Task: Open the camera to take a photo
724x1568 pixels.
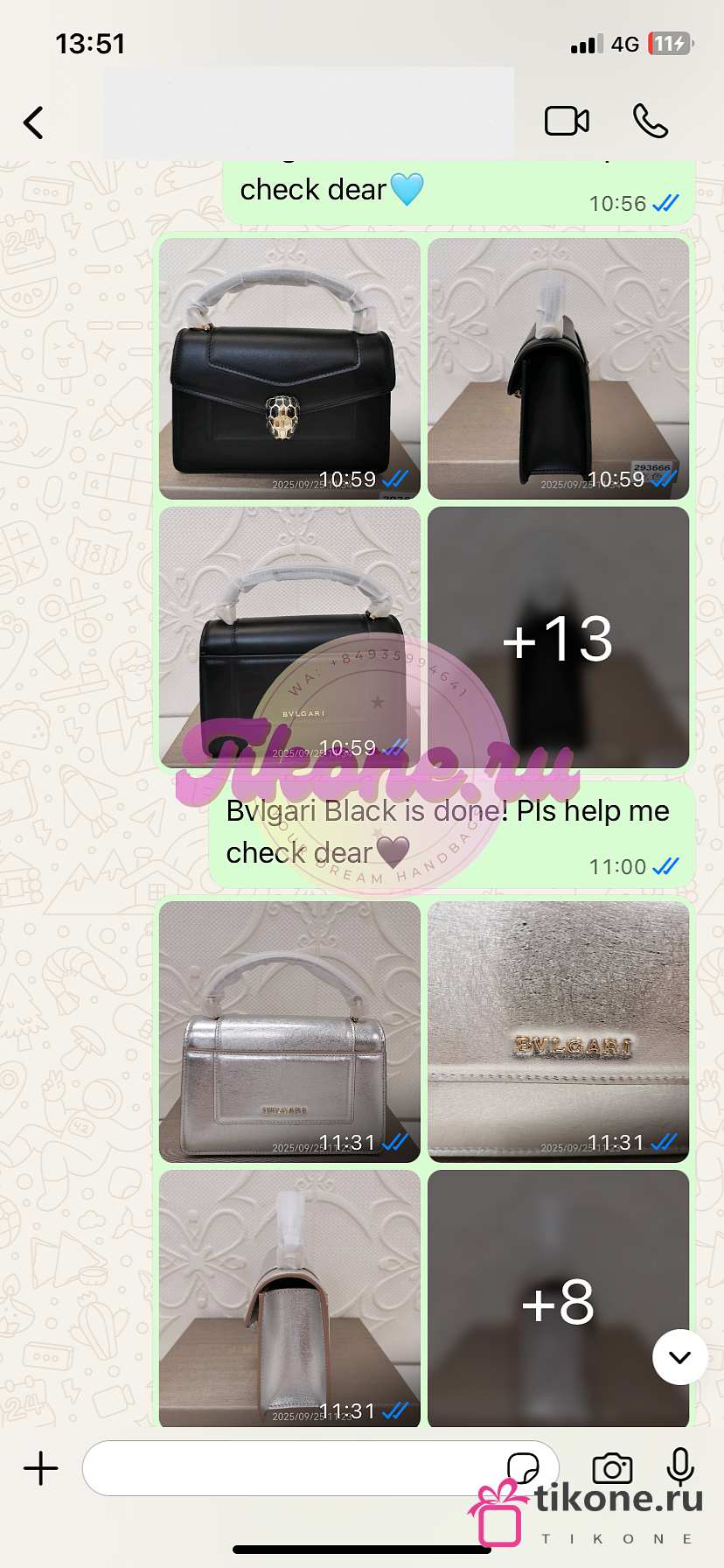Action: (x=612, y=1468)
